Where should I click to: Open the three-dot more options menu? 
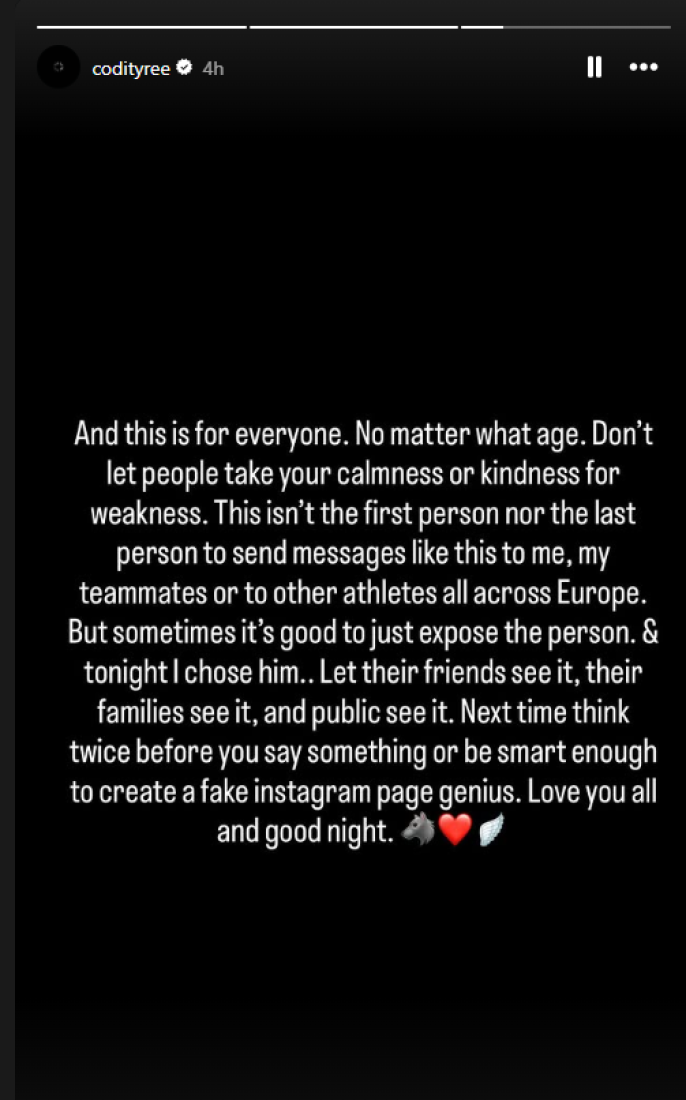point(643,67)
